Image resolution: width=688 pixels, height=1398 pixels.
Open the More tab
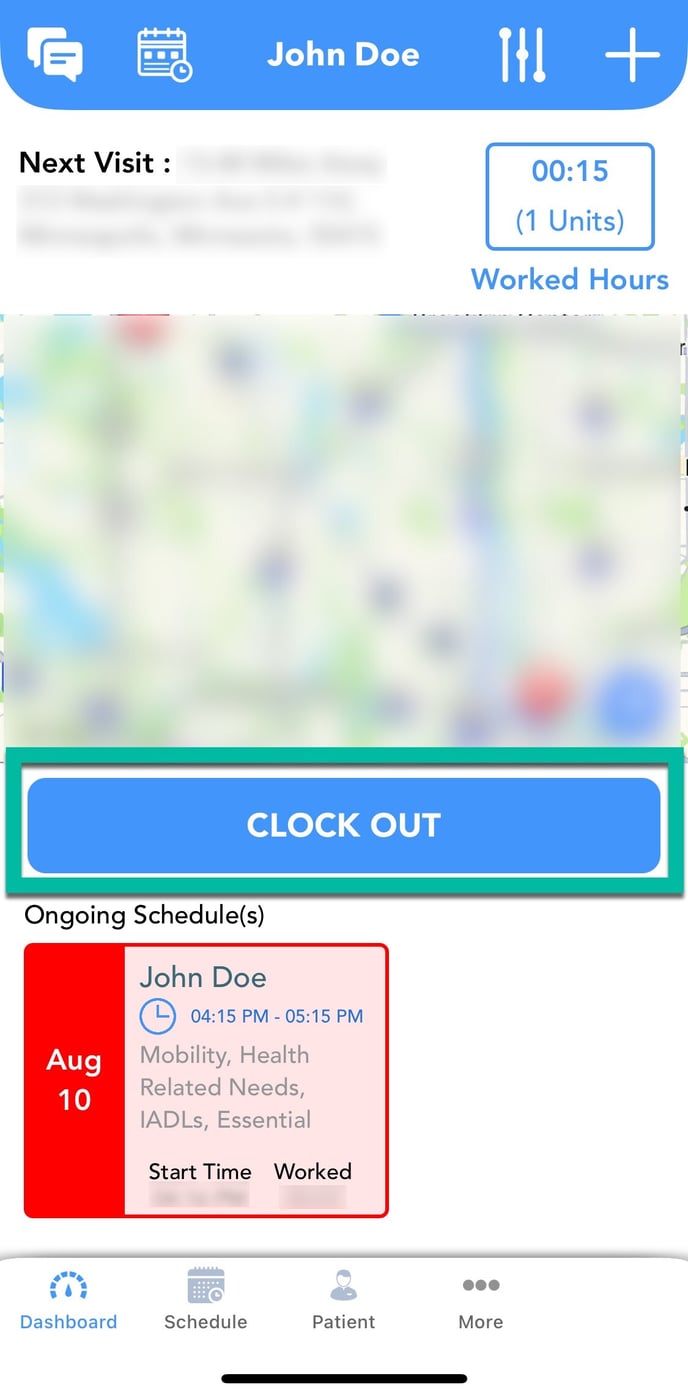[x=481, y=1300]
